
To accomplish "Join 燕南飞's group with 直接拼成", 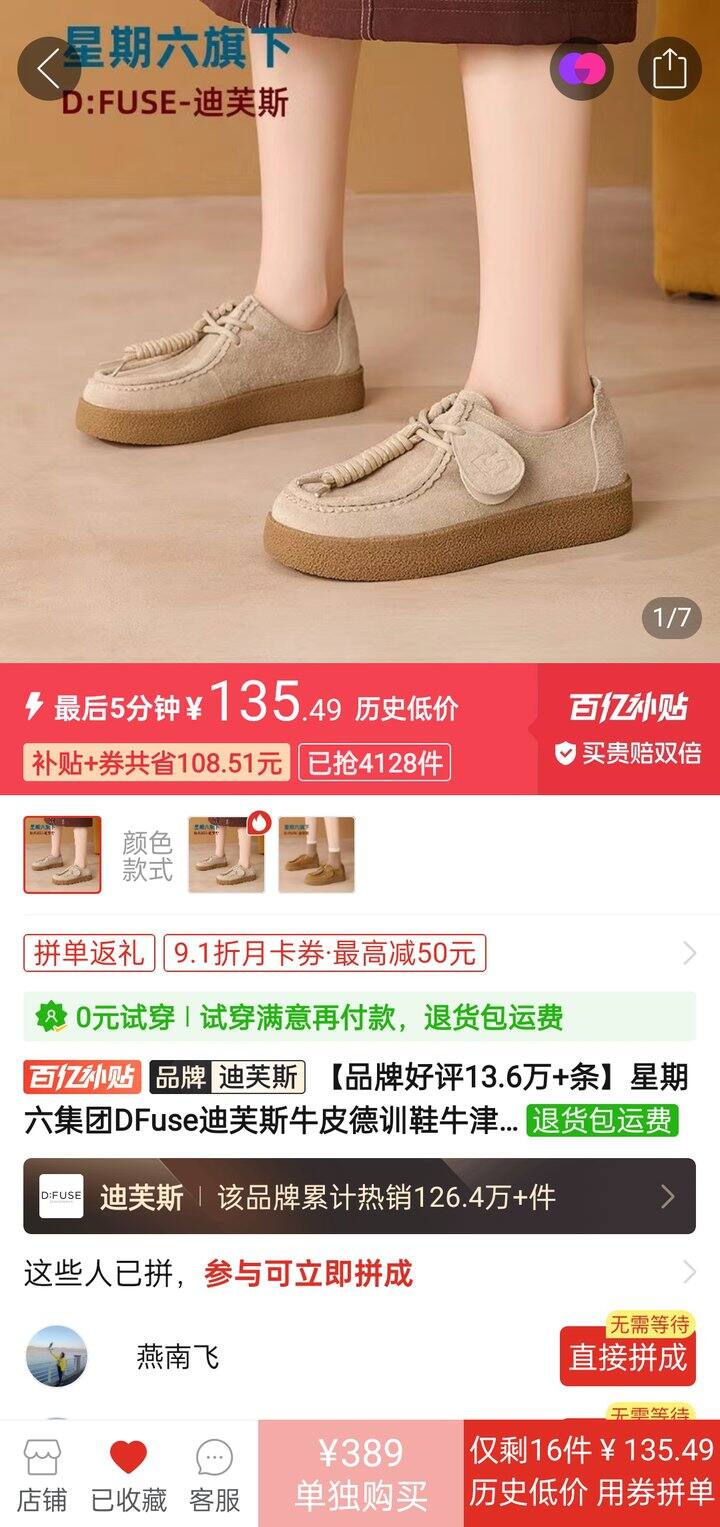I will click(x=628, y=1357).
